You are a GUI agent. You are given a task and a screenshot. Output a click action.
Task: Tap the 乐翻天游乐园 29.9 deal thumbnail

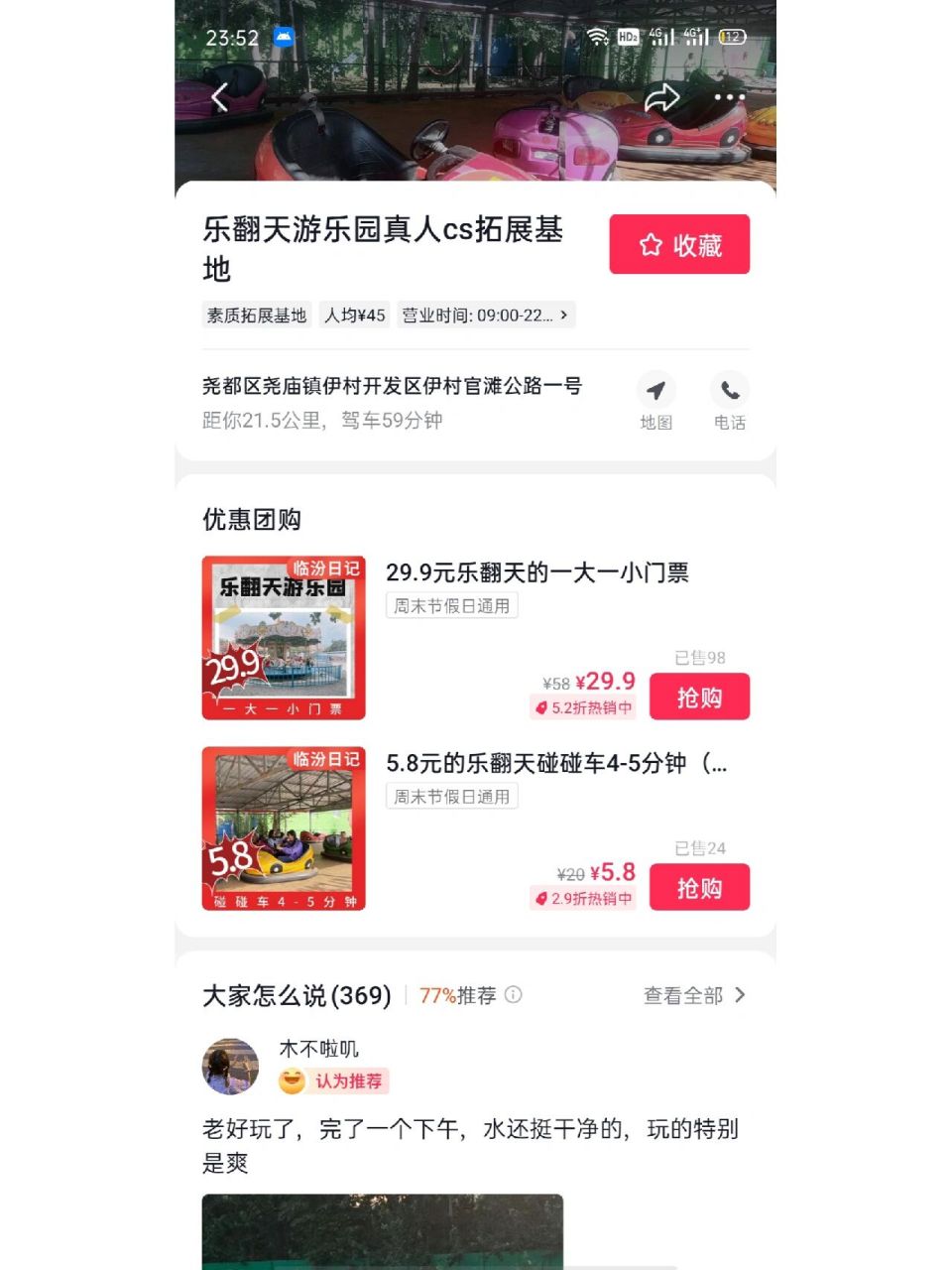coord(284,637)
